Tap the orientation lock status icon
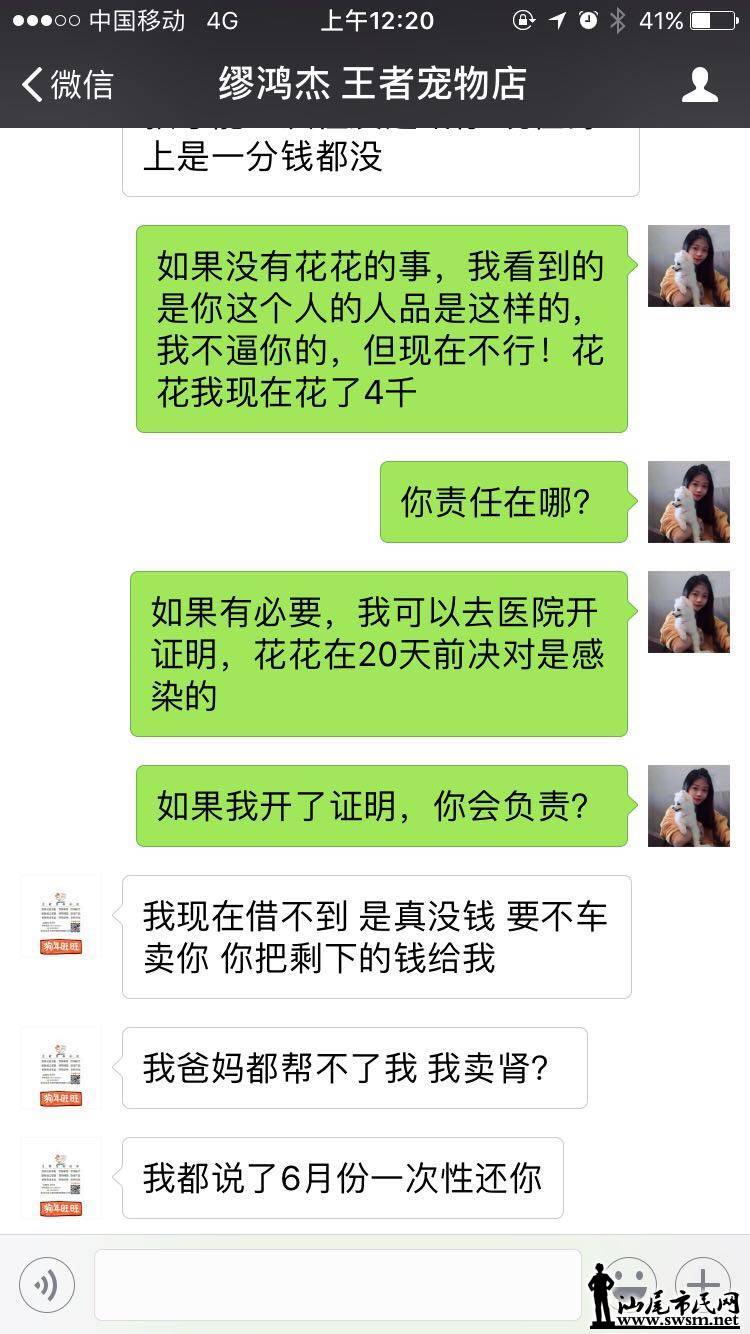750x1334 pixels. point(524,20)
